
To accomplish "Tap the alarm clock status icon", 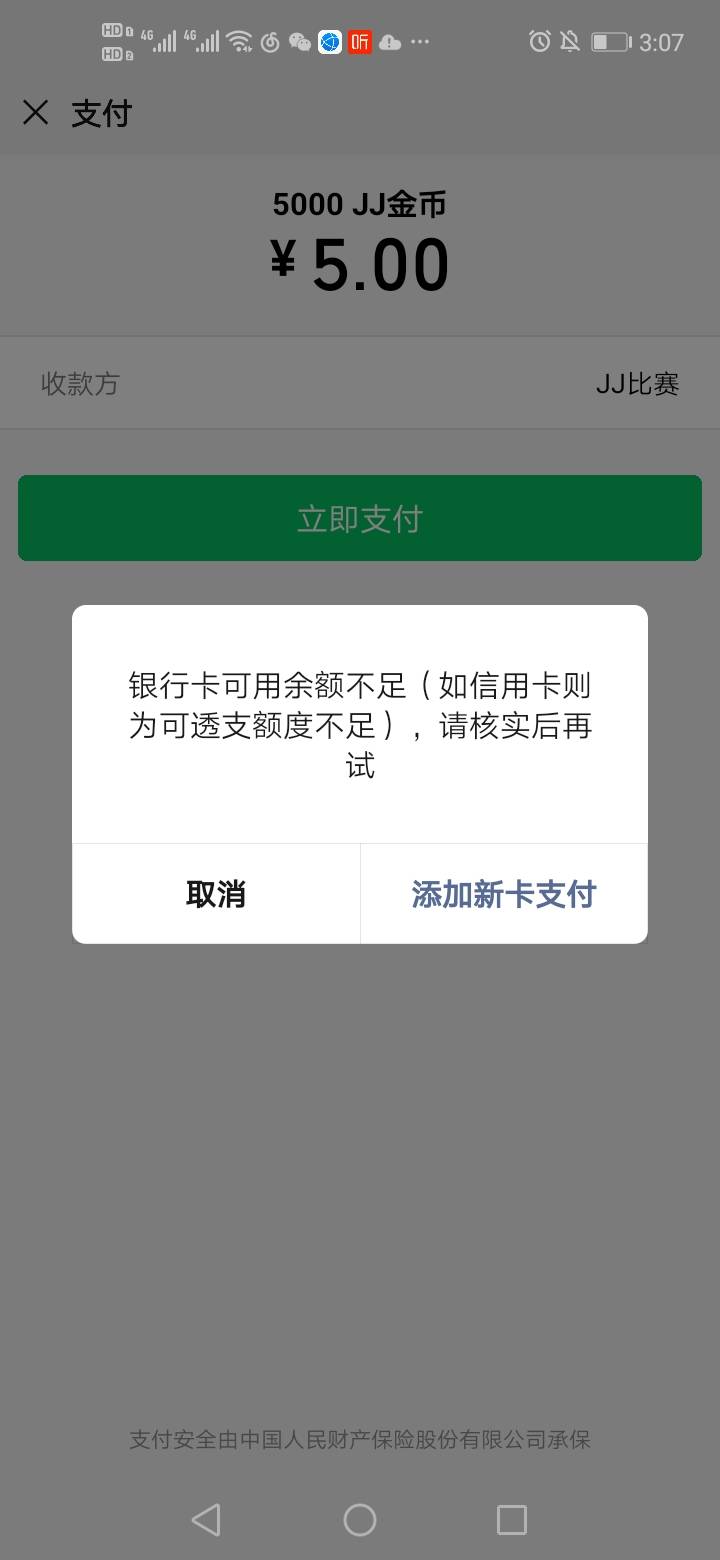I will pyautogui.click(x=540, y=42).
